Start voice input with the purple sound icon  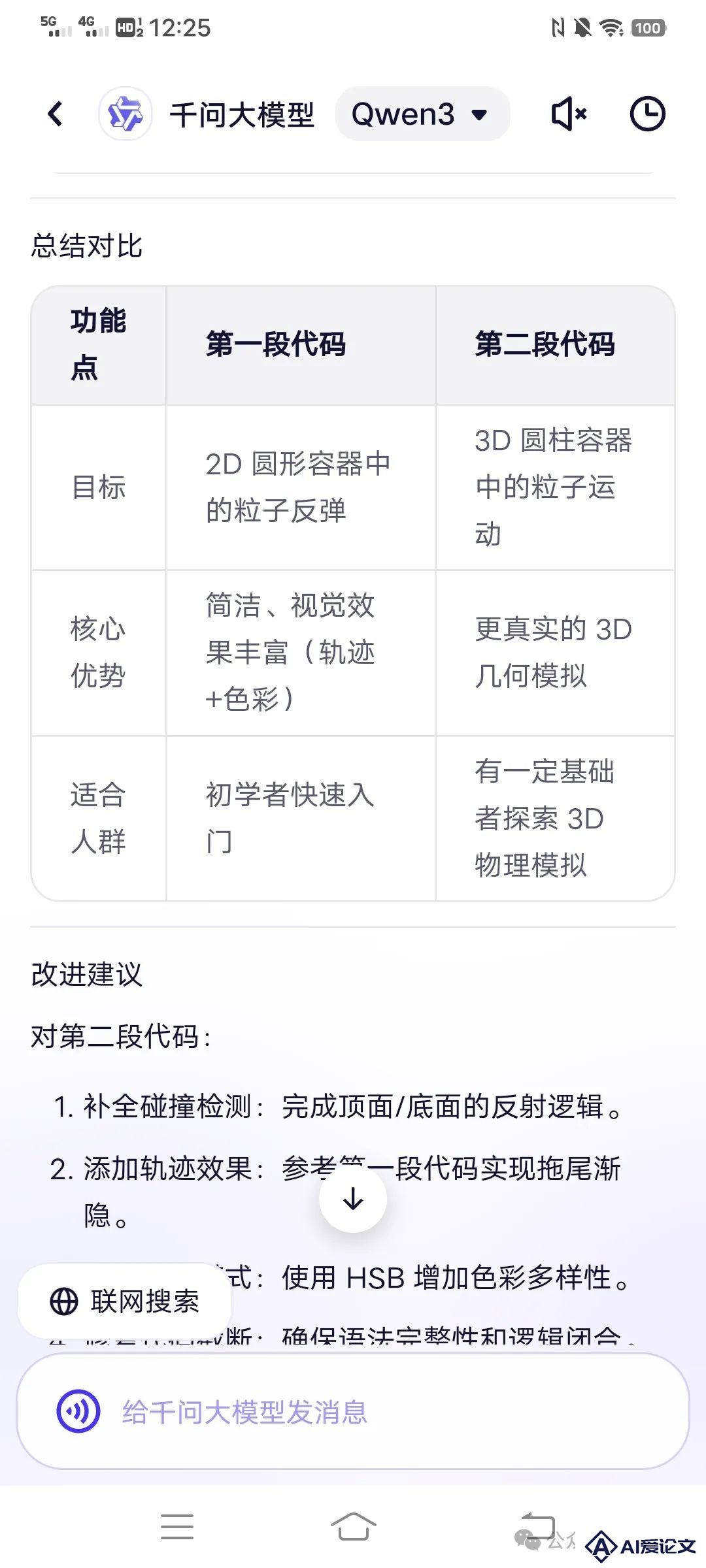coord(78,1413)
